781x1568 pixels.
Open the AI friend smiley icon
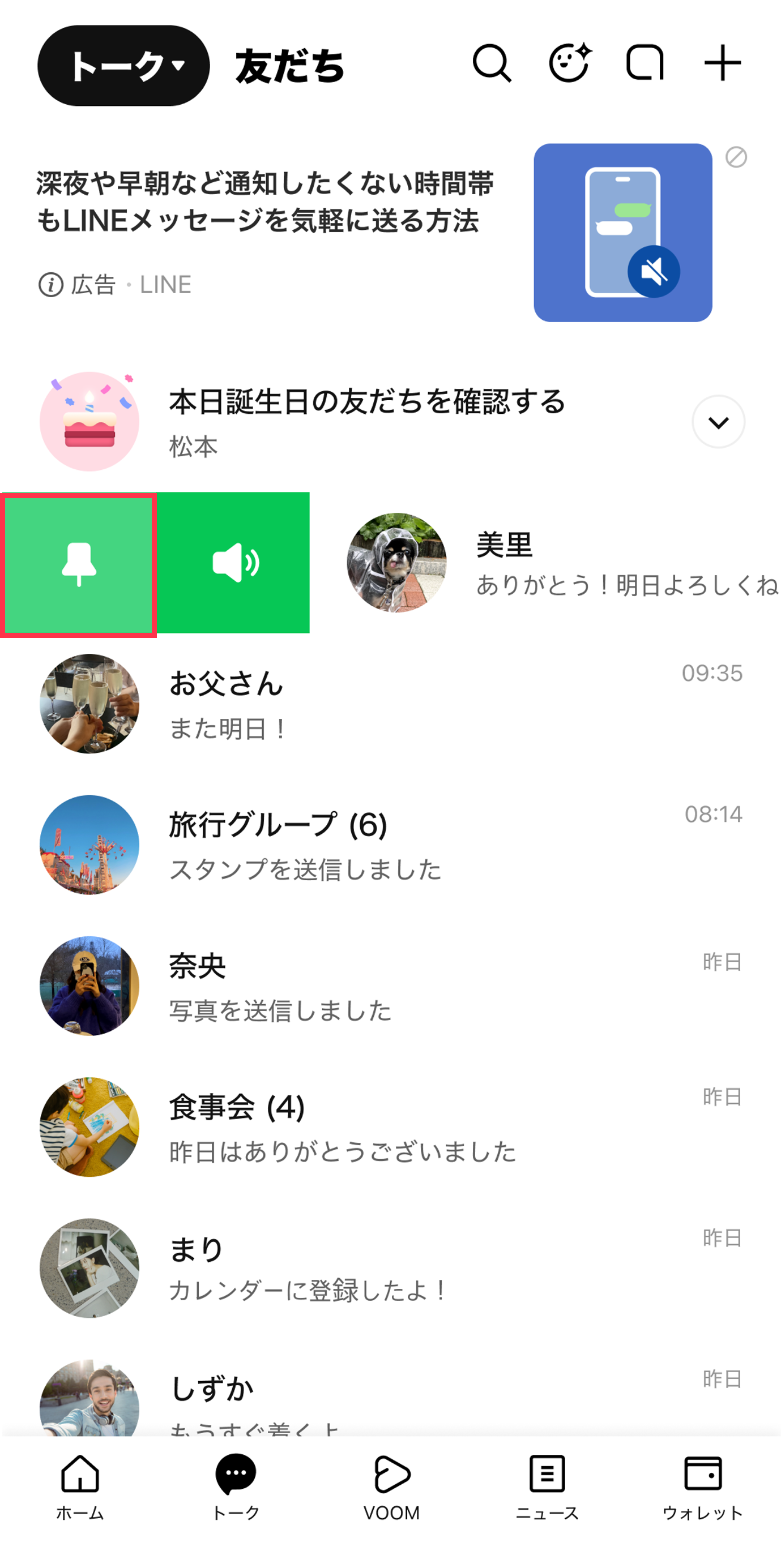pos(569,63)
